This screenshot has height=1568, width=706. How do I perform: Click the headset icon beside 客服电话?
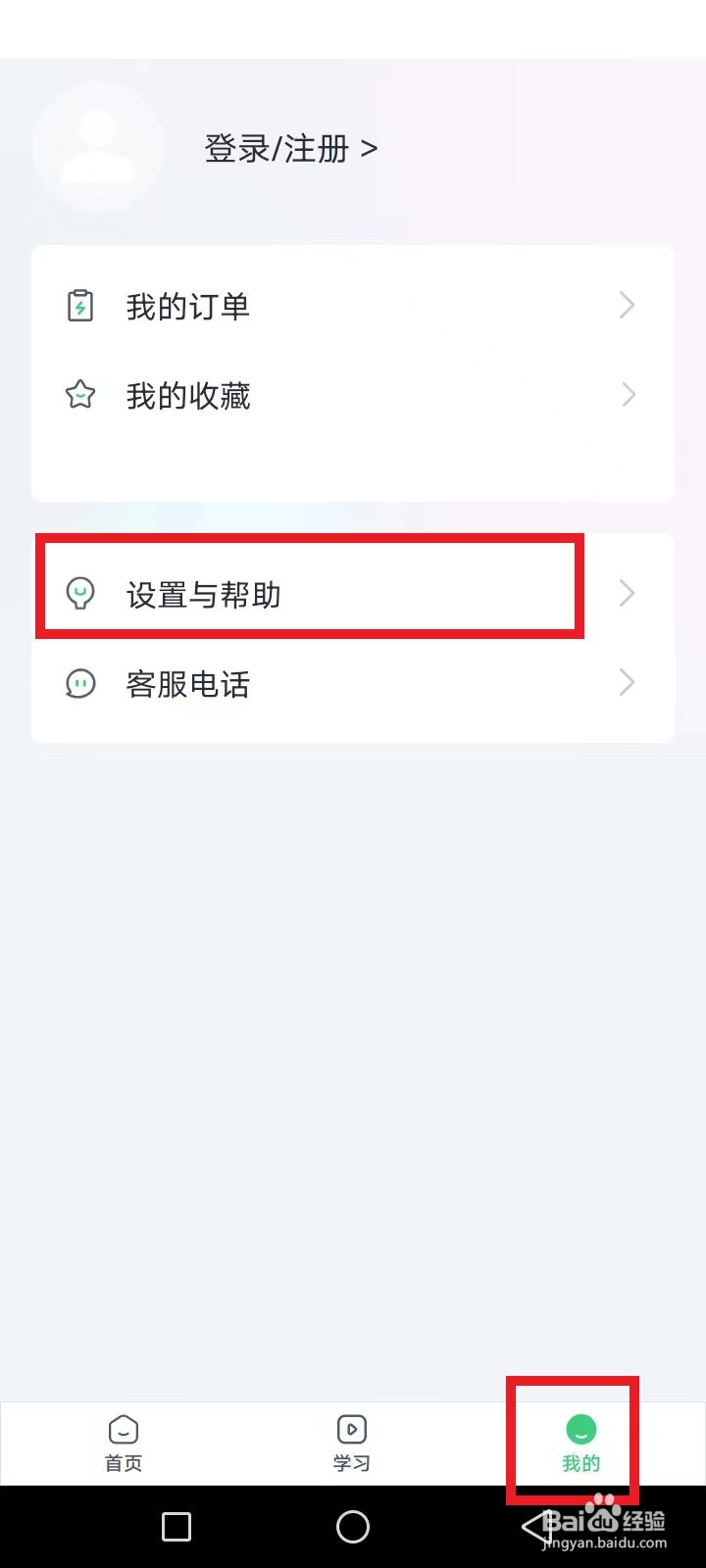click(x=79, y=683)
